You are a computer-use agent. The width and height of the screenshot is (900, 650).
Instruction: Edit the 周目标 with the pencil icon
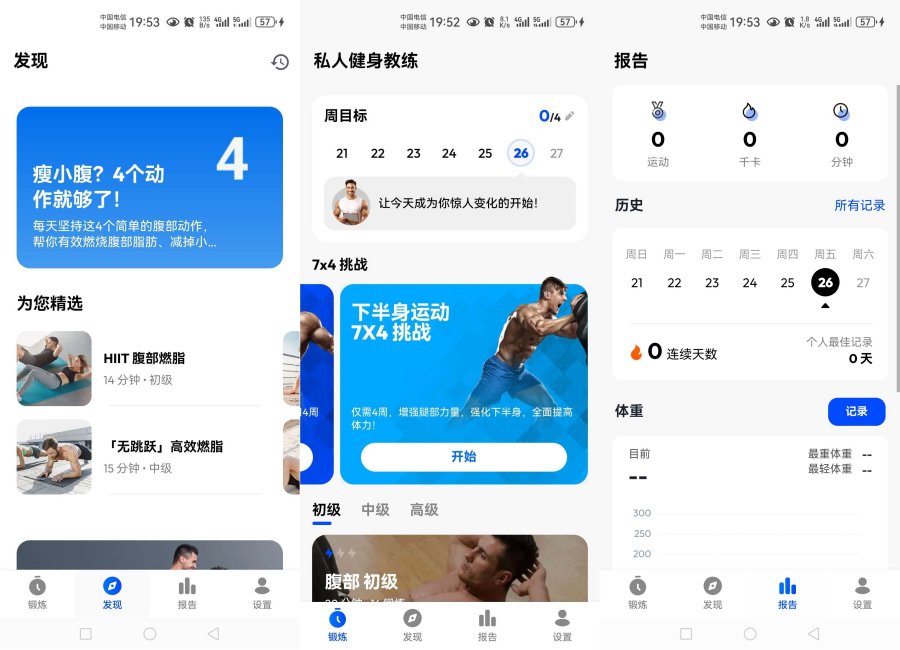[570, 116]
